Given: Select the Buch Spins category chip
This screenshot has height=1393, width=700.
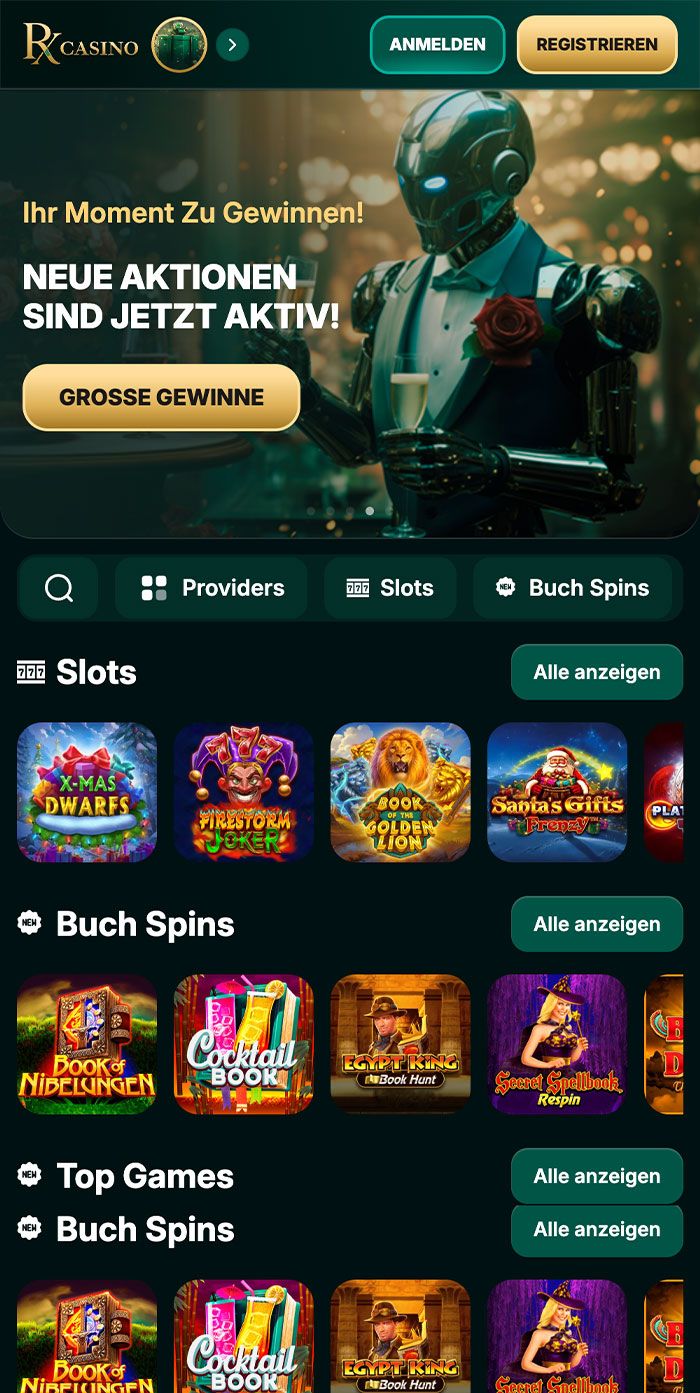Looking at the screenshot, I should 575,588.
